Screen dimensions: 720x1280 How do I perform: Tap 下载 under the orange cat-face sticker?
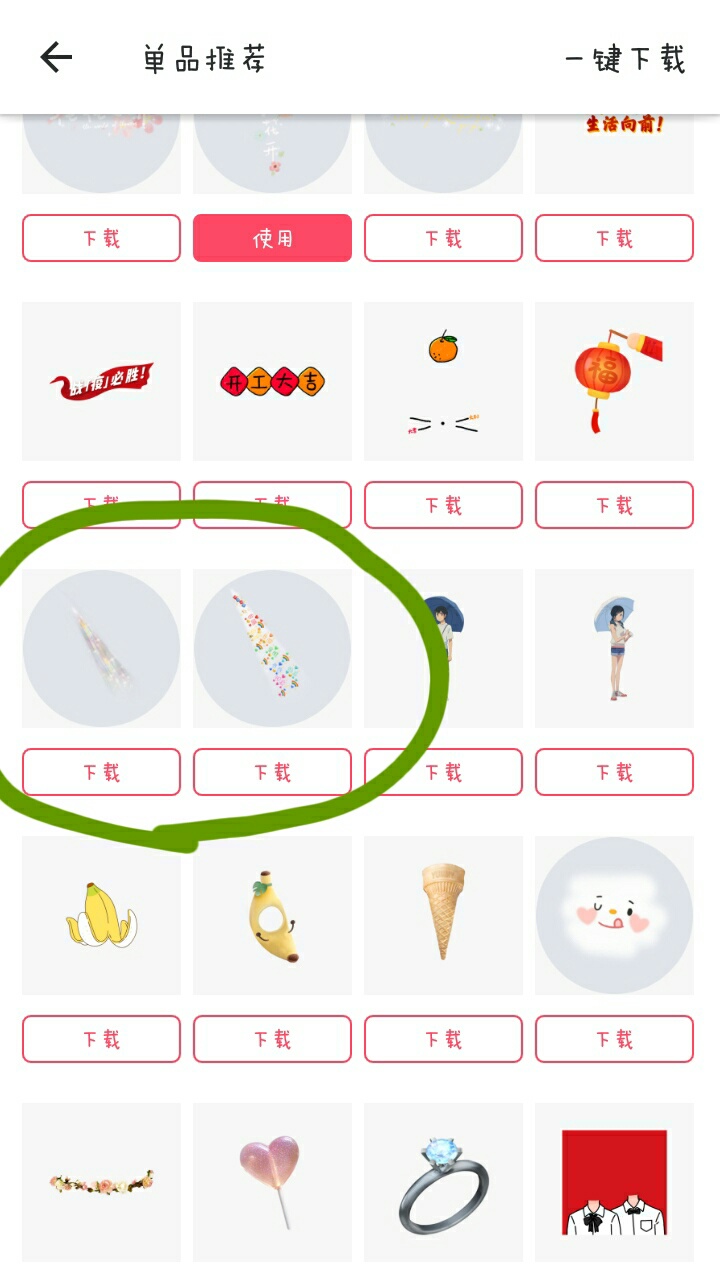click(443, 505)
